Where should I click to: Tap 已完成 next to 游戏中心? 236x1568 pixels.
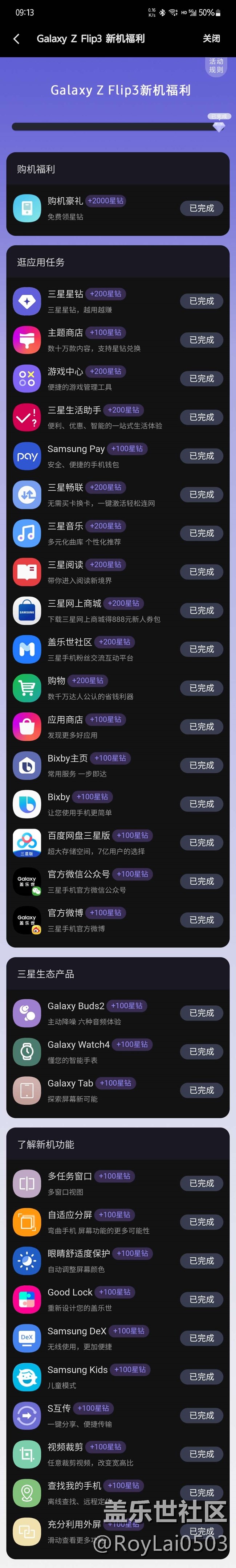202,378
